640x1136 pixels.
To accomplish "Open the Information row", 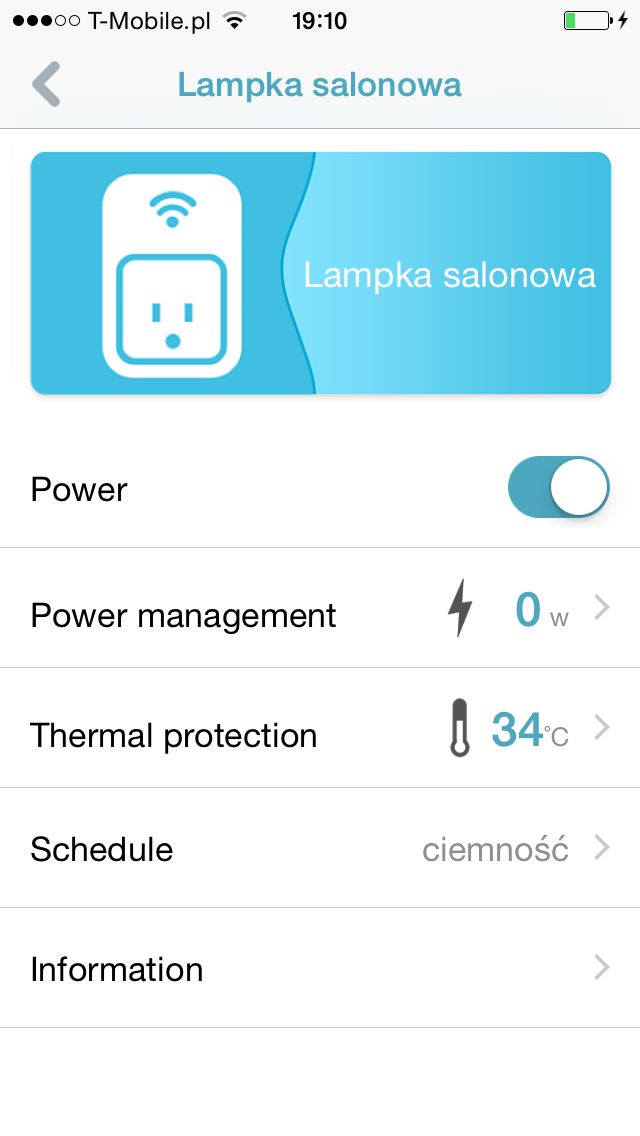I will point(320,968).
